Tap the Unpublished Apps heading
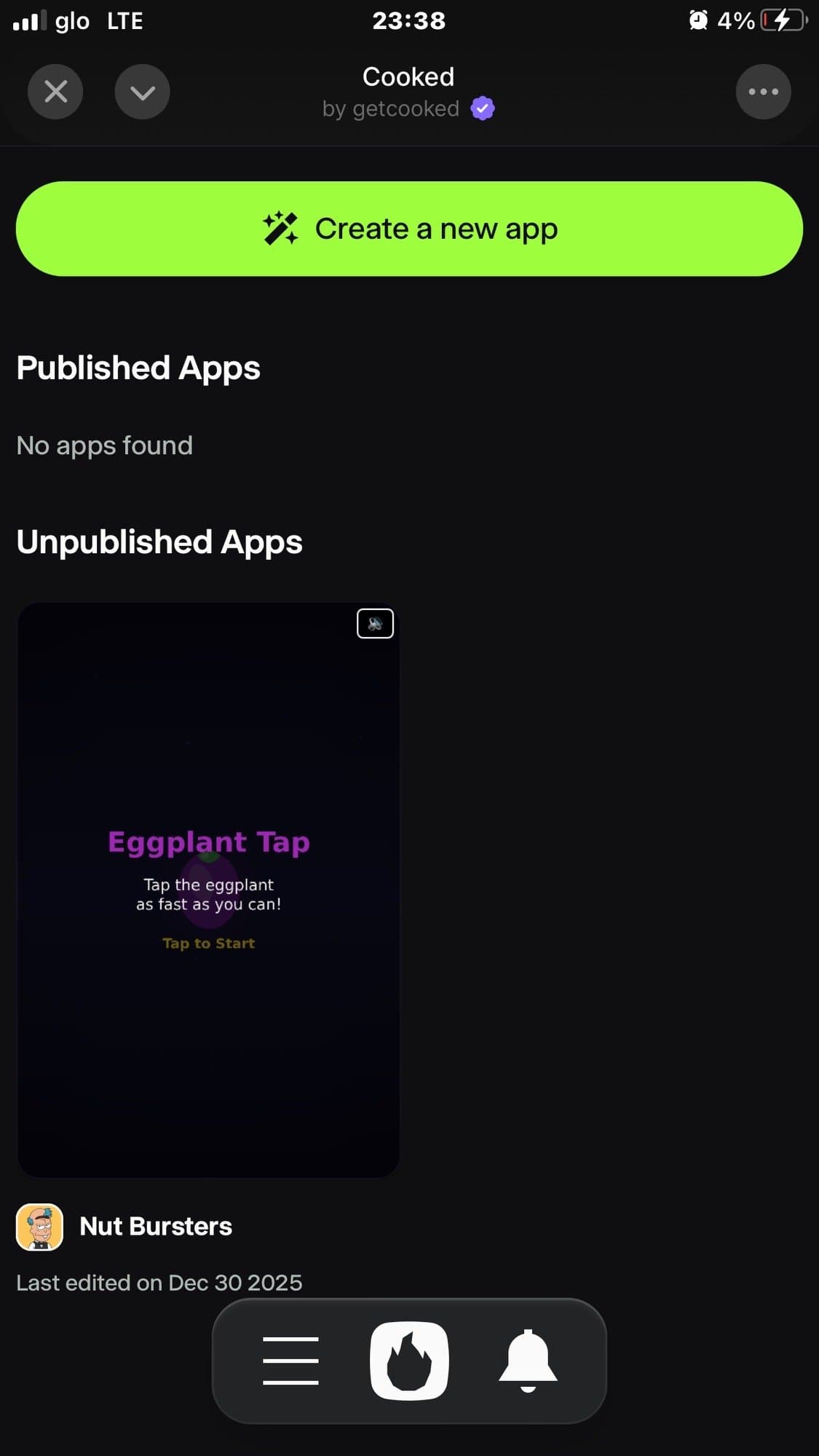 [x=159, y=541]
